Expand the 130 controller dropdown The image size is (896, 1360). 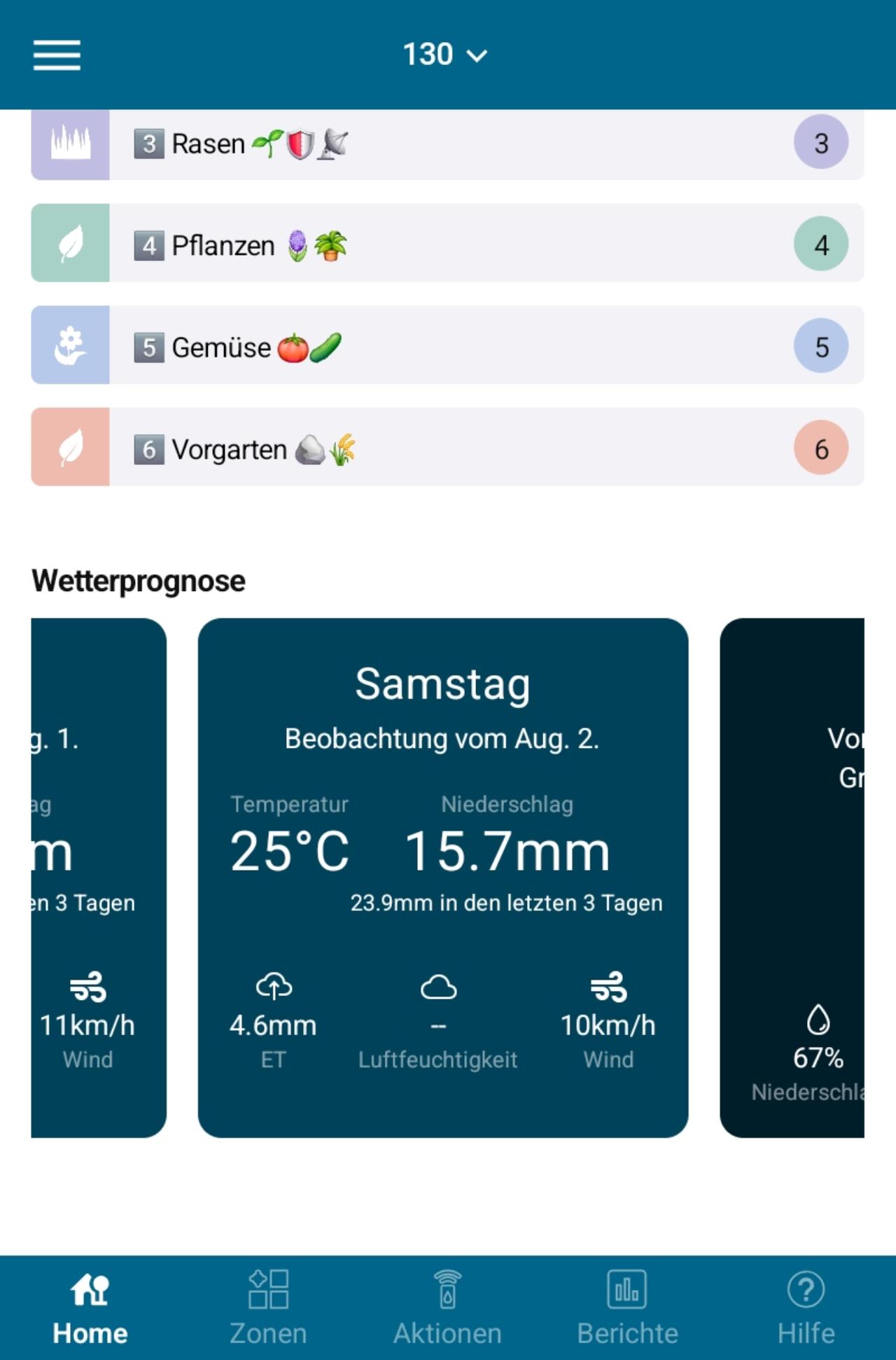click(x=445, y=55)
